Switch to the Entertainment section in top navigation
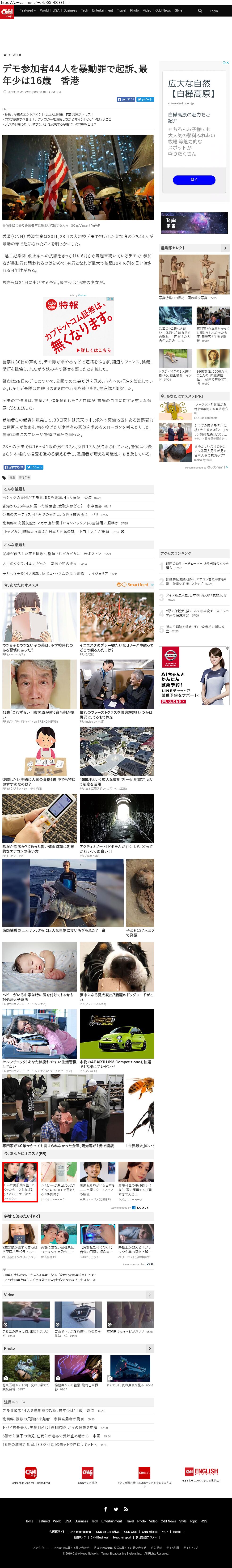This screenshot has width=232, height=1568. coord(102,10)
